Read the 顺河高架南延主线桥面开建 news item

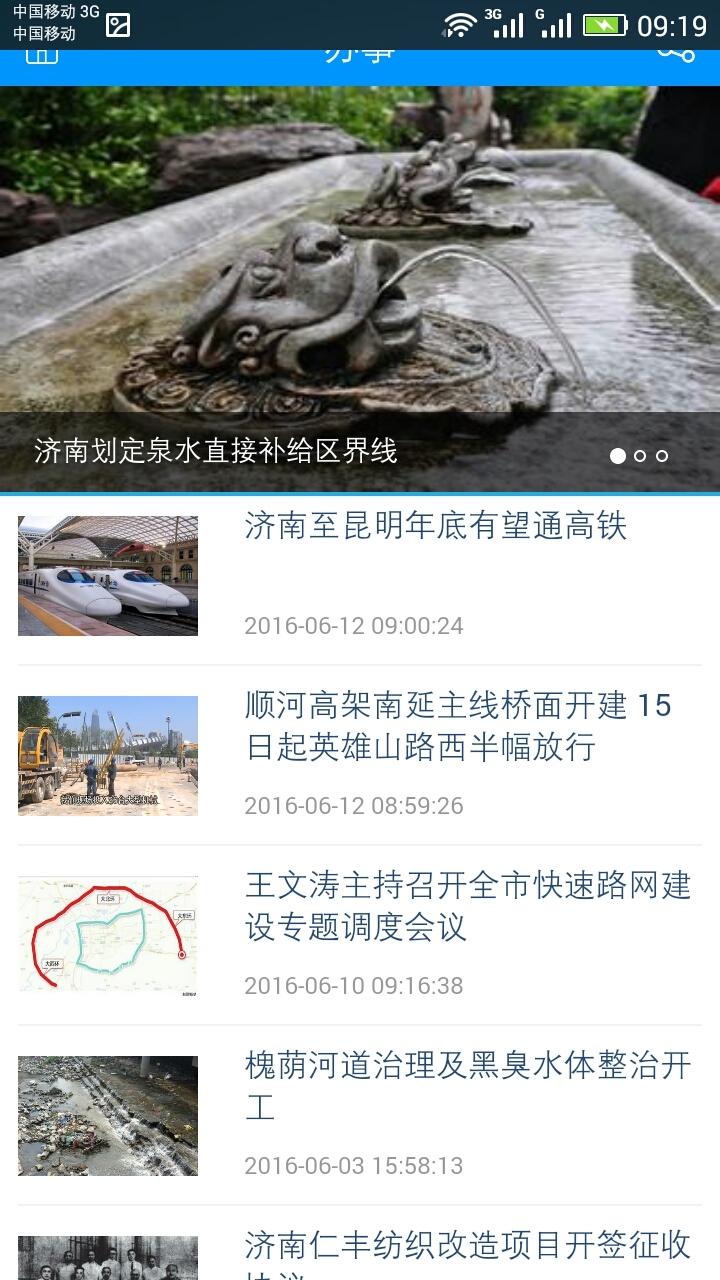coord(458,727)
